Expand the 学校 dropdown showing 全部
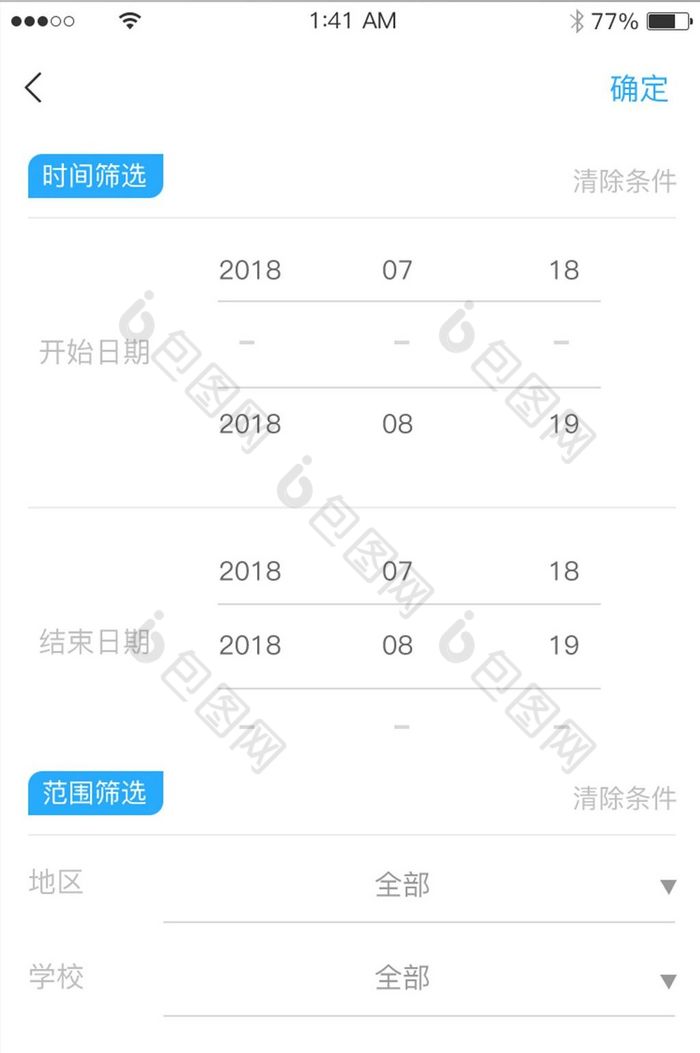This screenshot has height=1053, width=700. pos(418,978)
